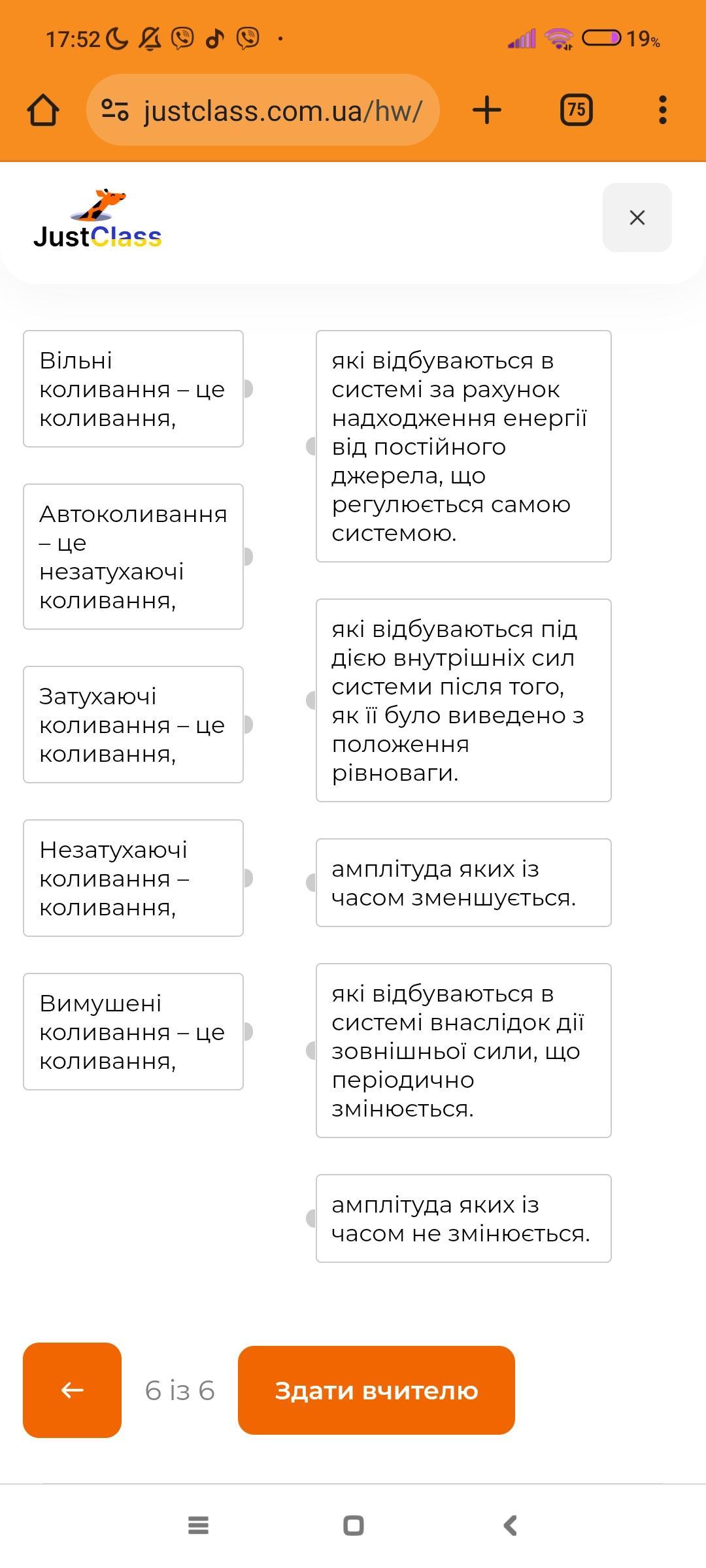Open recent apps from the navigation bar
The width and height of the screenshot is (706, 1568).
point(198,1526)
